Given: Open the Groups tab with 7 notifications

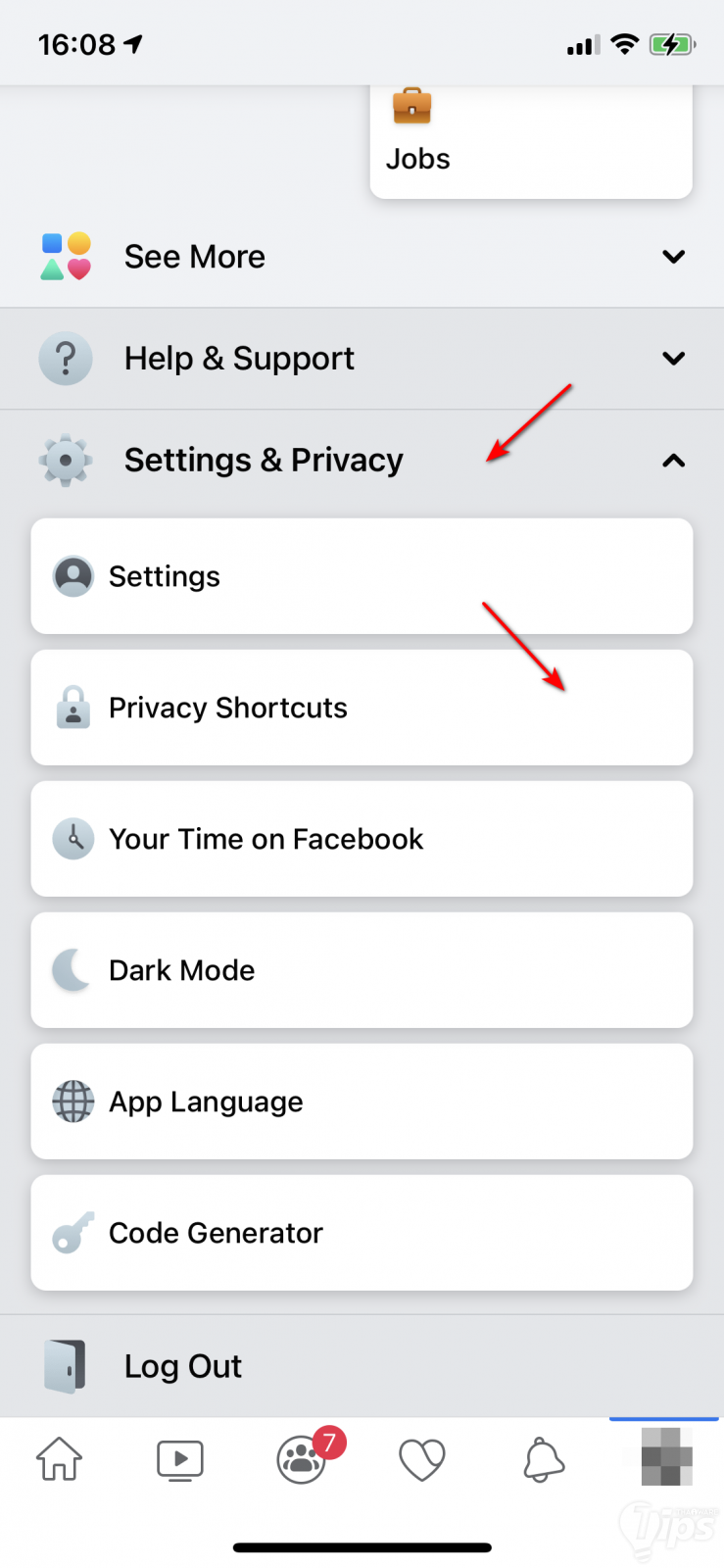Looking at the screenshot, I should coord(302,1459).
